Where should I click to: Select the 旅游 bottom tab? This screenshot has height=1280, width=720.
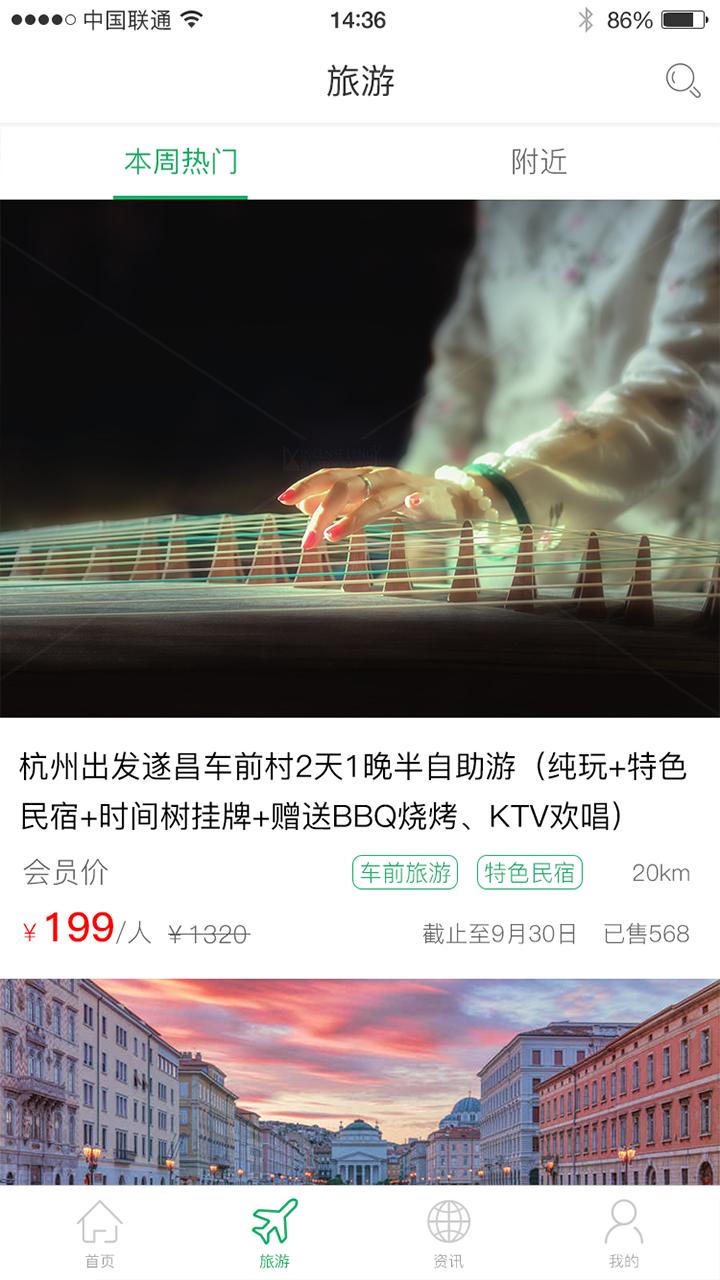coord(275,1234)
